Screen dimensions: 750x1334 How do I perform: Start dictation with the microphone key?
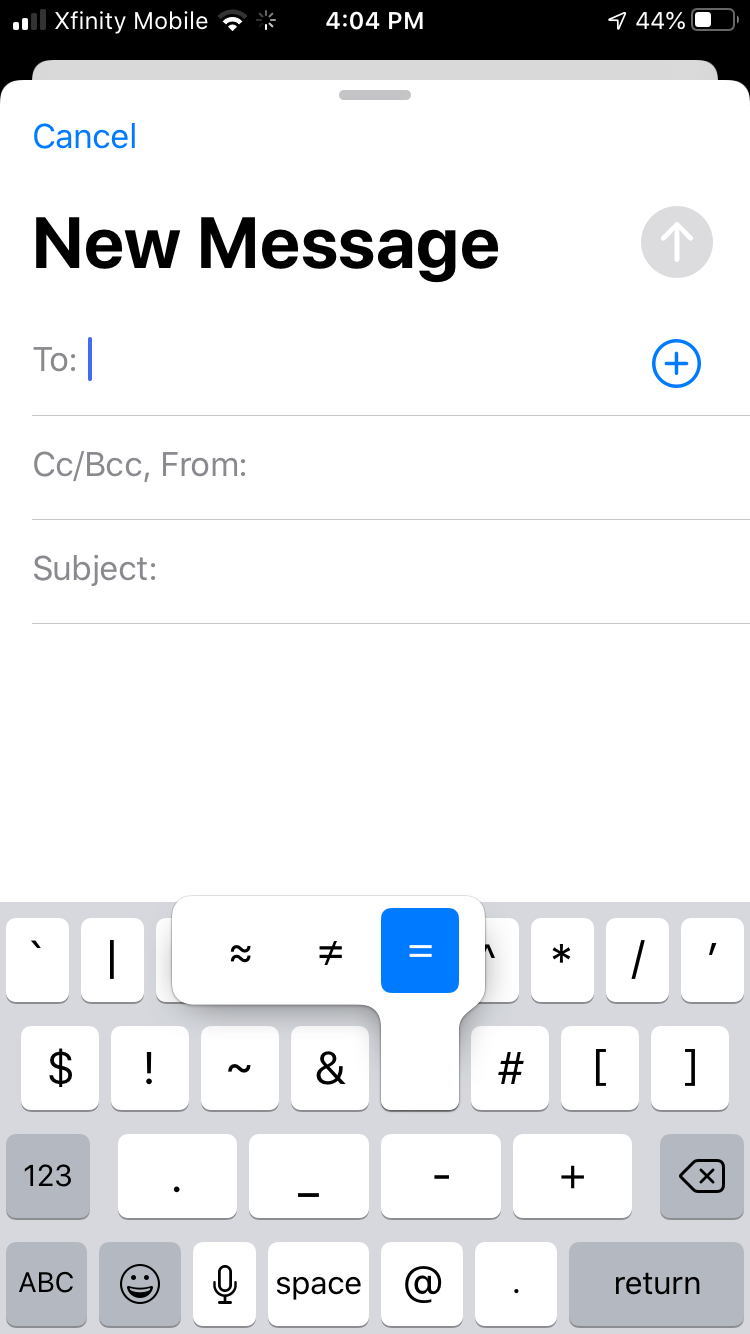(x=225, y=1283)
